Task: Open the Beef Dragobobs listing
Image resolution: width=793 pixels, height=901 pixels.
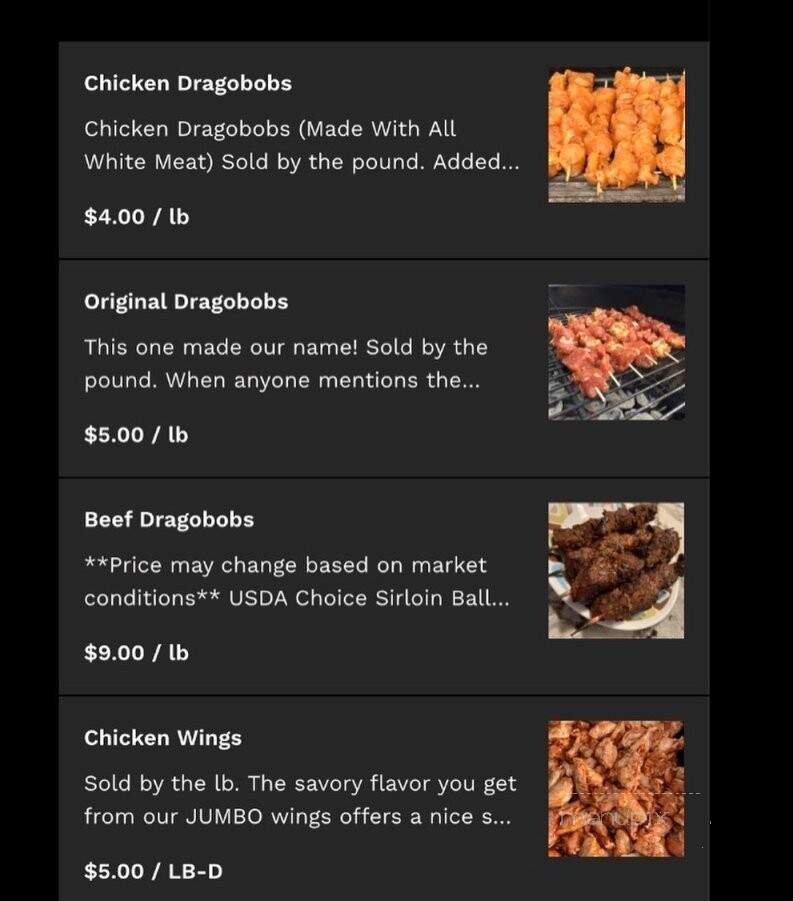Action: pyautogui.click(x=168, y=520)
